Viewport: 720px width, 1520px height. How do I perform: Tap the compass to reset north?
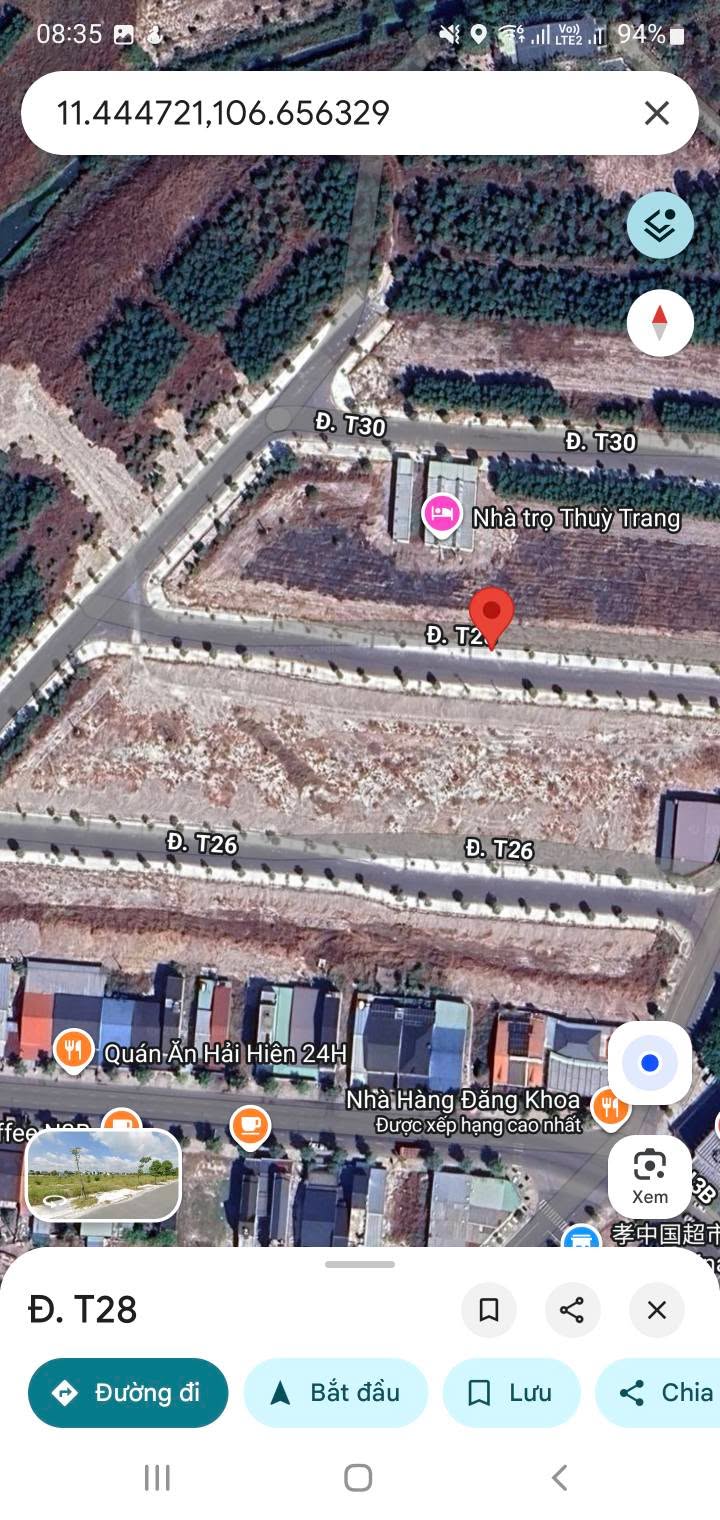660,323
